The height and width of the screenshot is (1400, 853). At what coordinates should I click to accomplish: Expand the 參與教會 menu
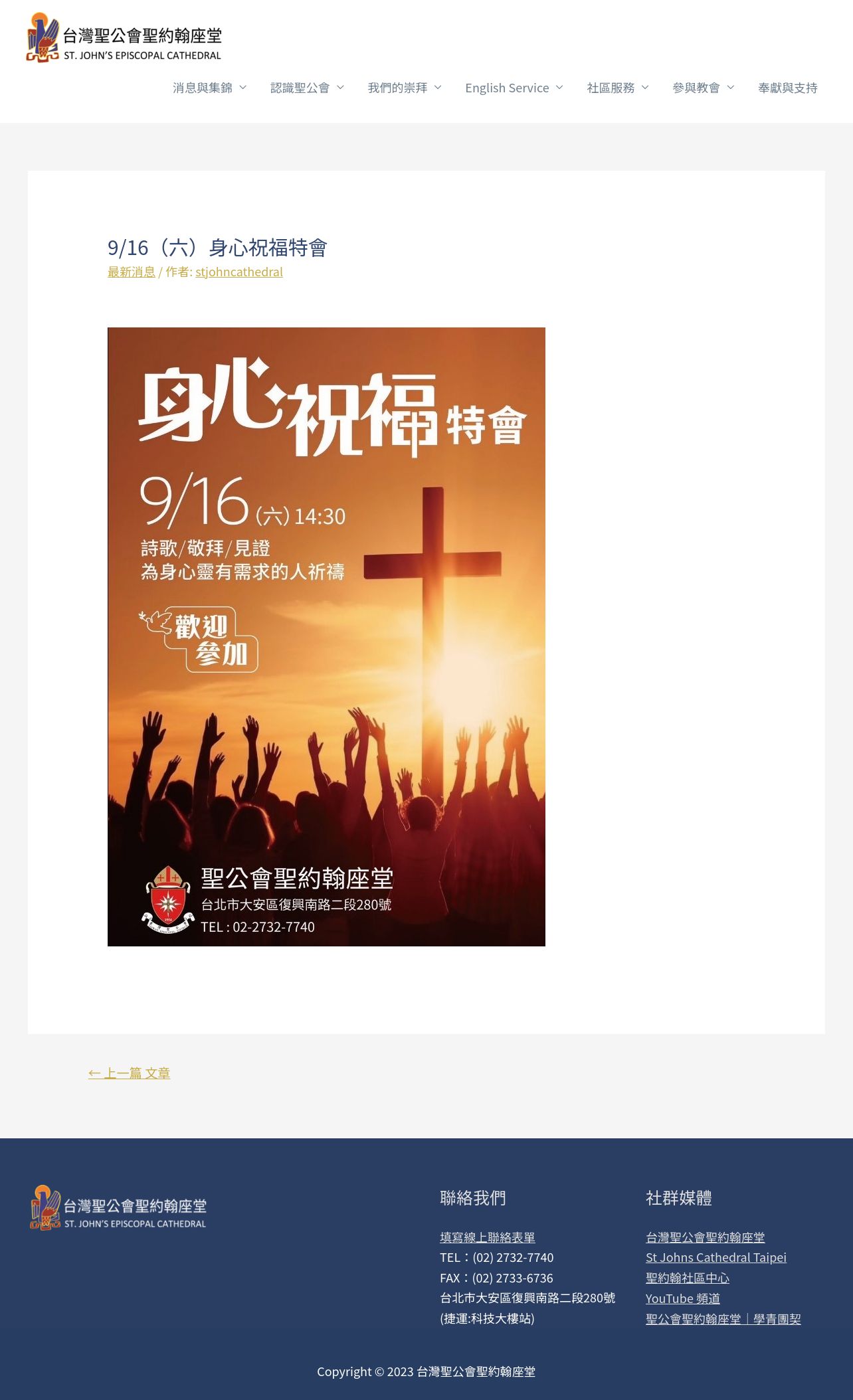click(x=703, y=88)
